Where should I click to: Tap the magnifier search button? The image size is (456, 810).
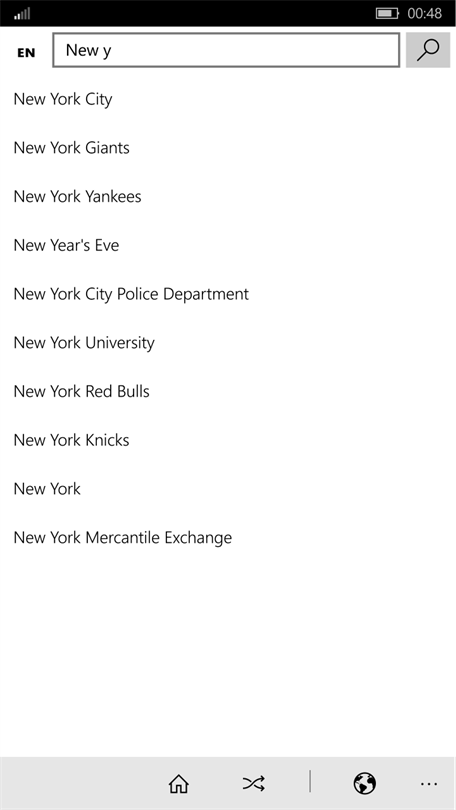(x=428, y=50)
